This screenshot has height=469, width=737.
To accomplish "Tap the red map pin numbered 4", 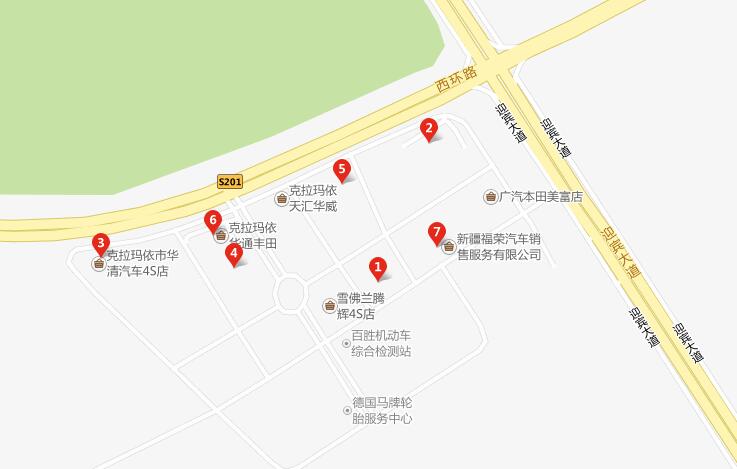I will tap(234, 254).
